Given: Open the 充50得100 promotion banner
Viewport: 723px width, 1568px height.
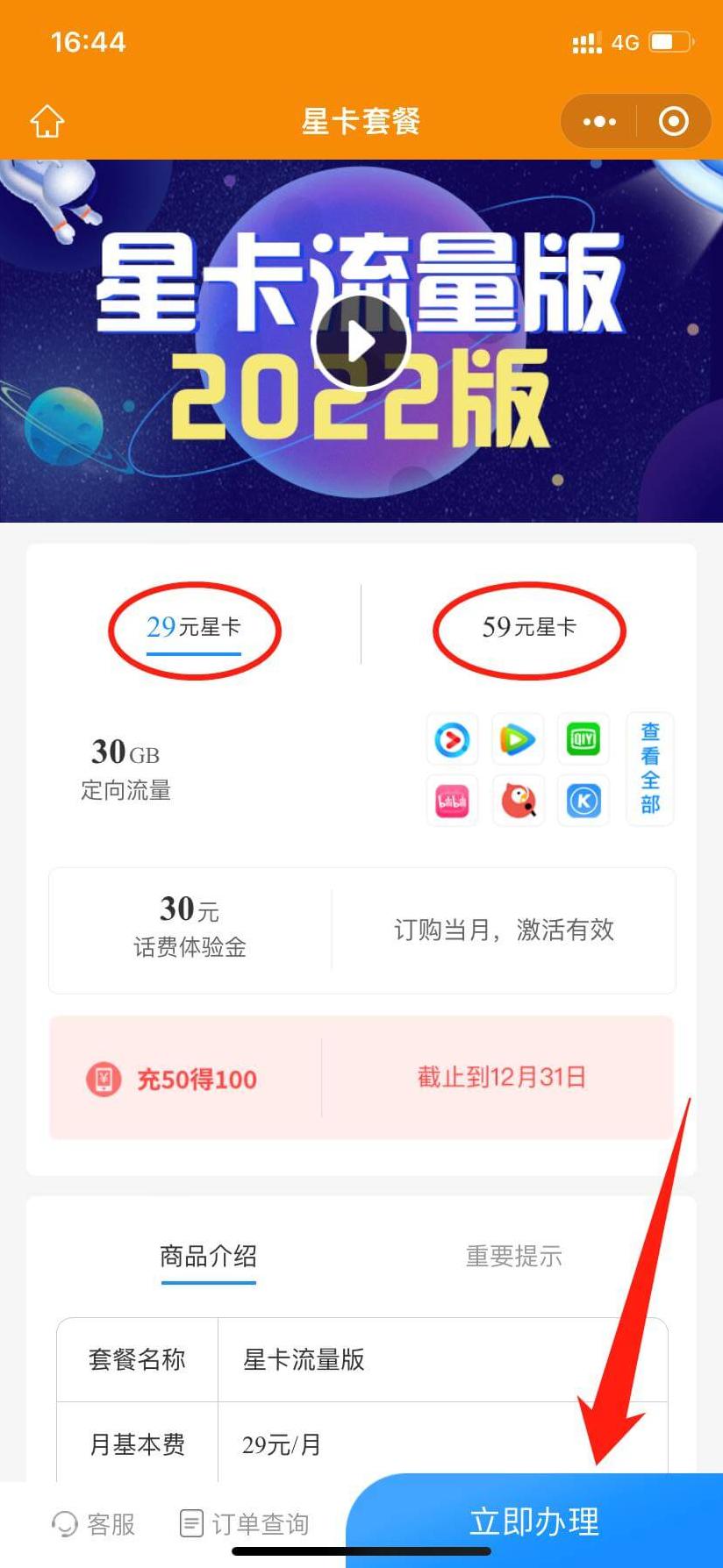Looking at the screenshot, I should click(x=361, y=1078).
